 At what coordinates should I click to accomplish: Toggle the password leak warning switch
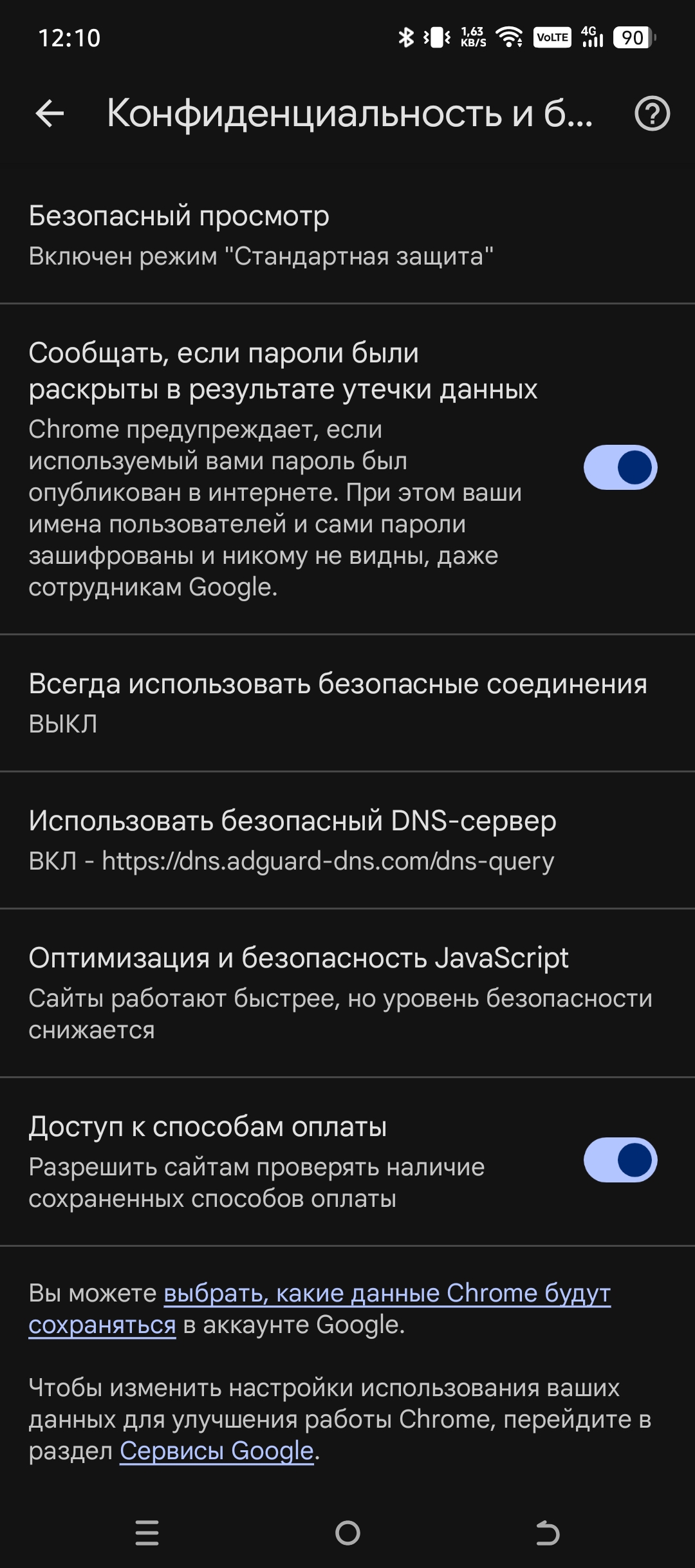click(620, 468)
